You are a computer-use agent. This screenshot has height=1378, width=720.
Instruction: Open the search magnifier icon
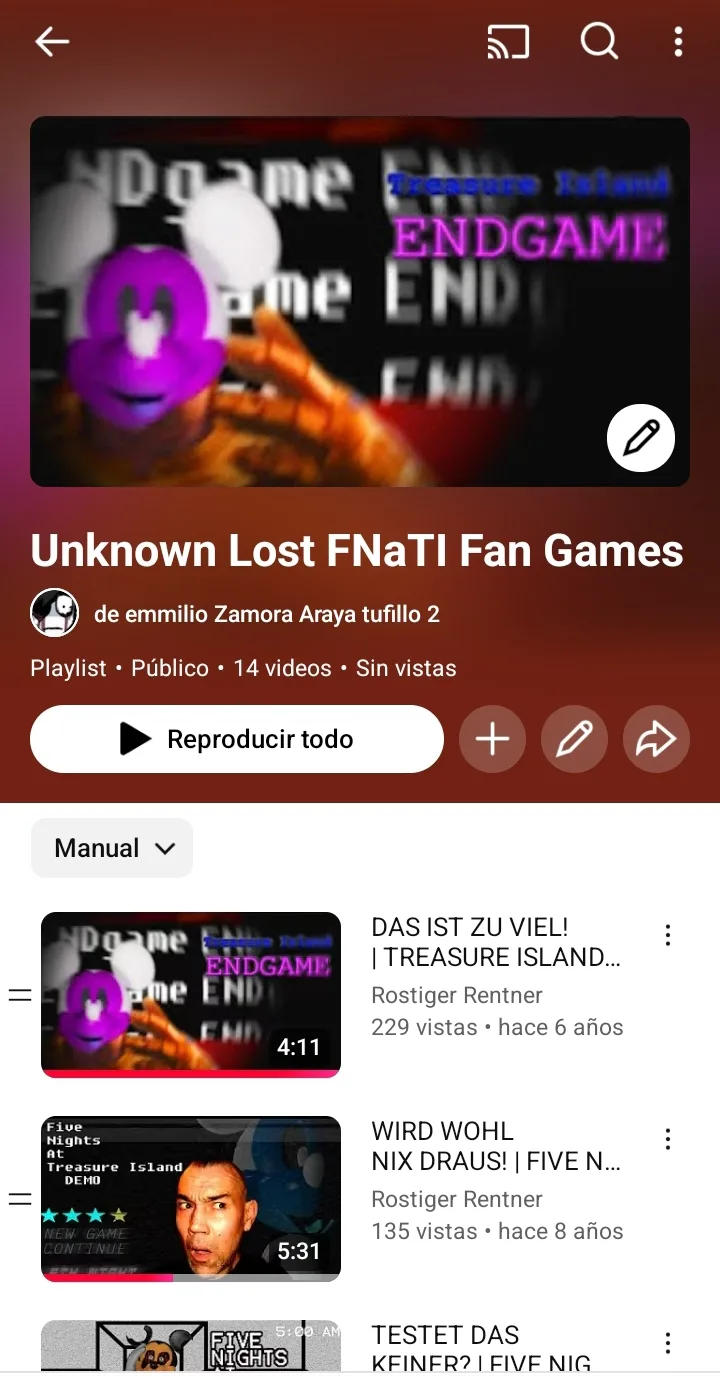[x=599, y=42]
